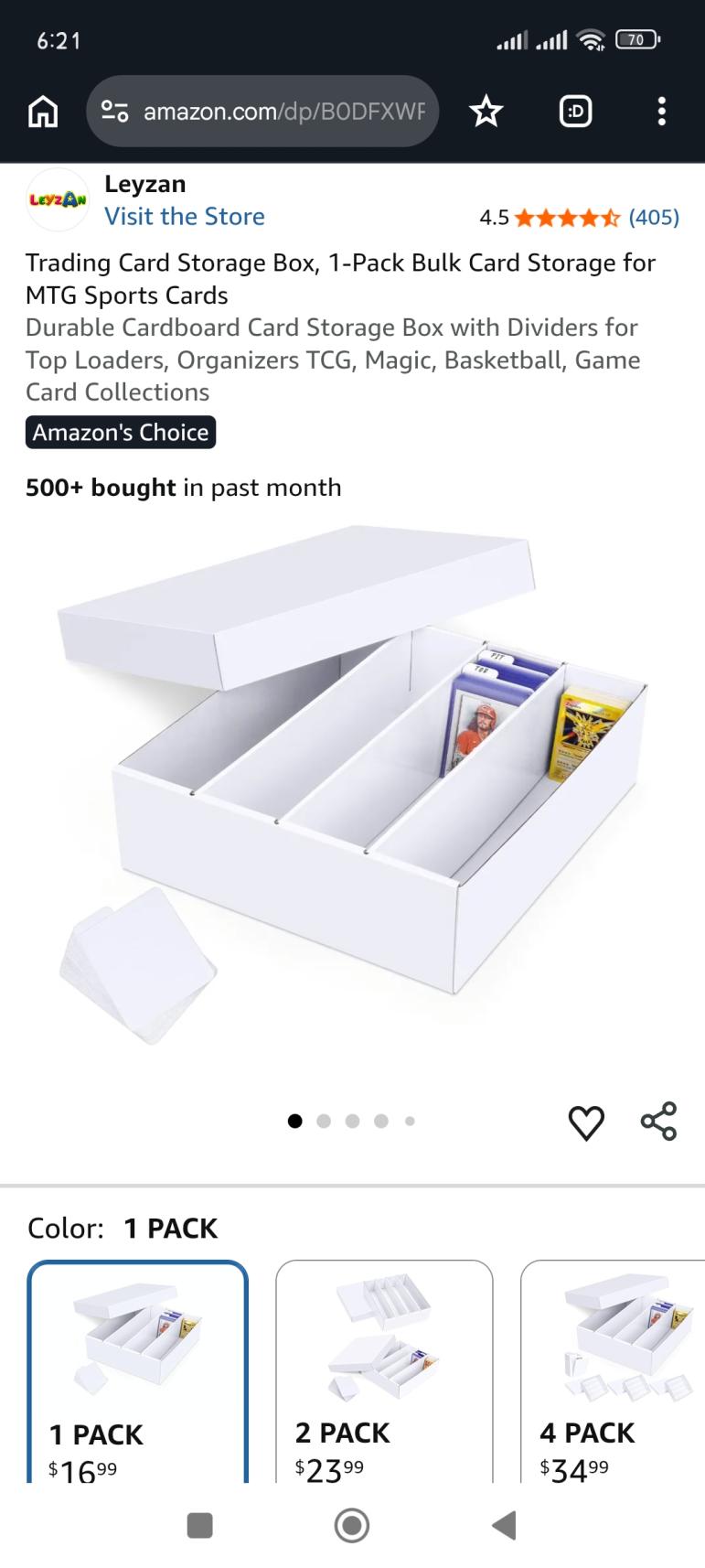Go back with system back button
This screenshot has height=1568, width=705.
pyautogui.click(x=504, y=1525)
